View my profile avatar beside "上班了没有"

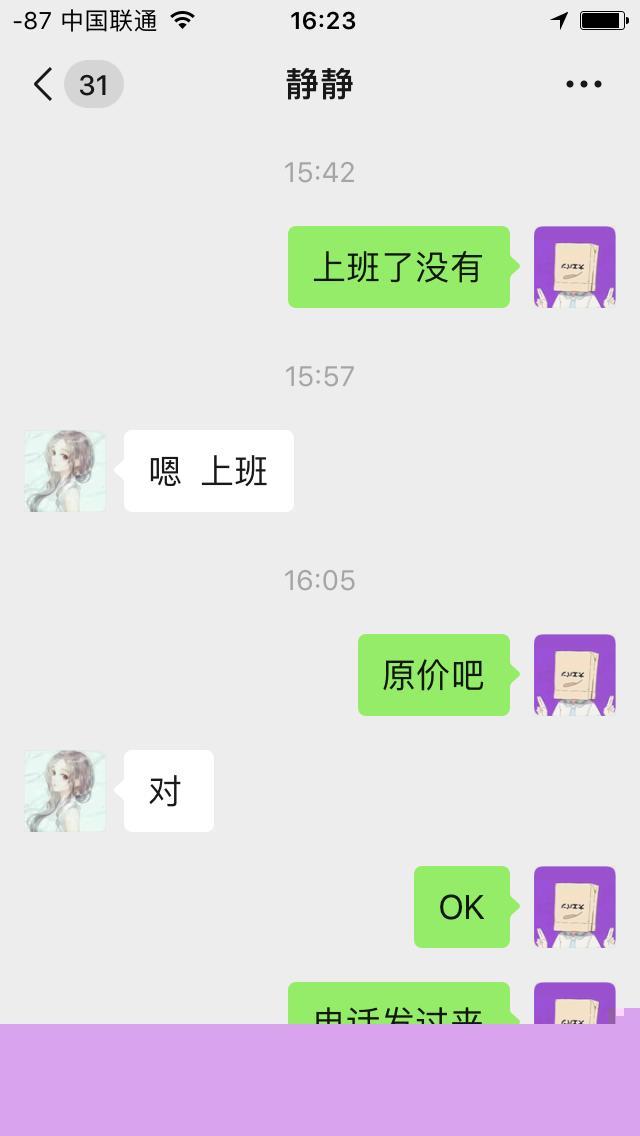click(574, 267)
